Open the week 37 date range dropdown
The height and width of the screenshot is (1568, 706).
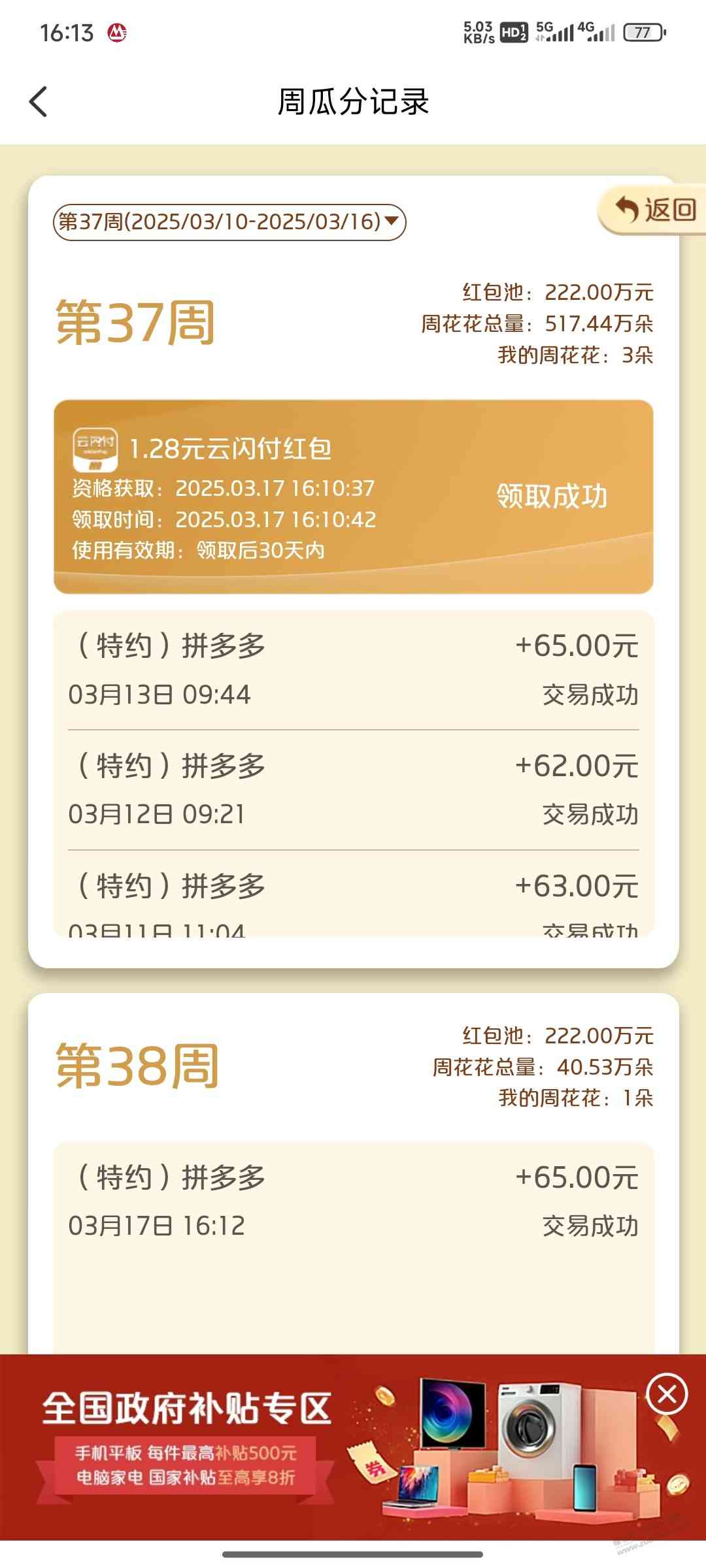[229, 222]
